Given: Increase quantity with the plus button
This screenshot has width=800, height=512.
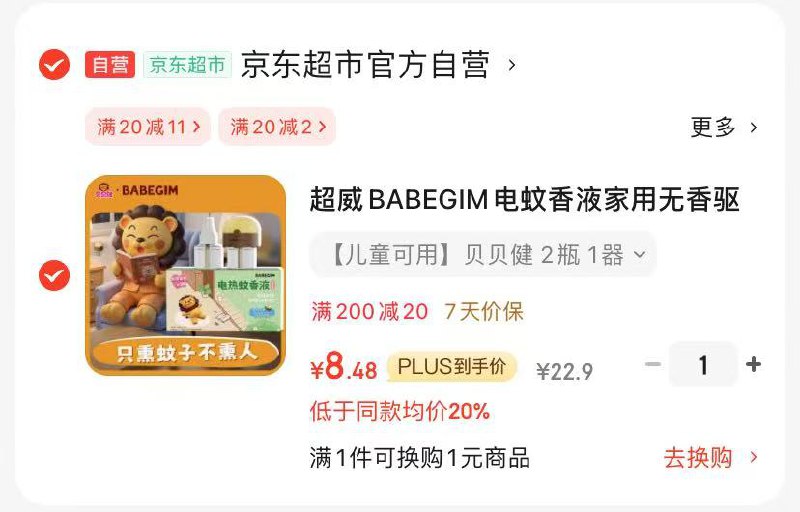Looking at the screenshot, I should [x=753, y=365].
